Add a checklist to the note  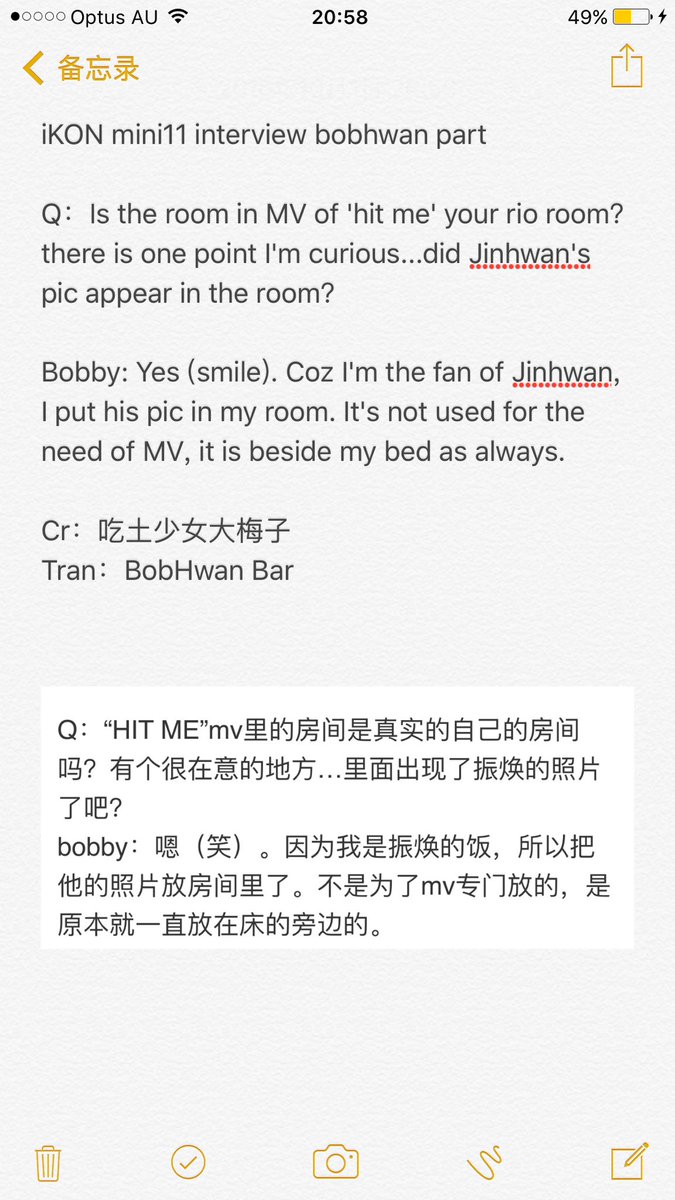click(x=188, y=1162)
